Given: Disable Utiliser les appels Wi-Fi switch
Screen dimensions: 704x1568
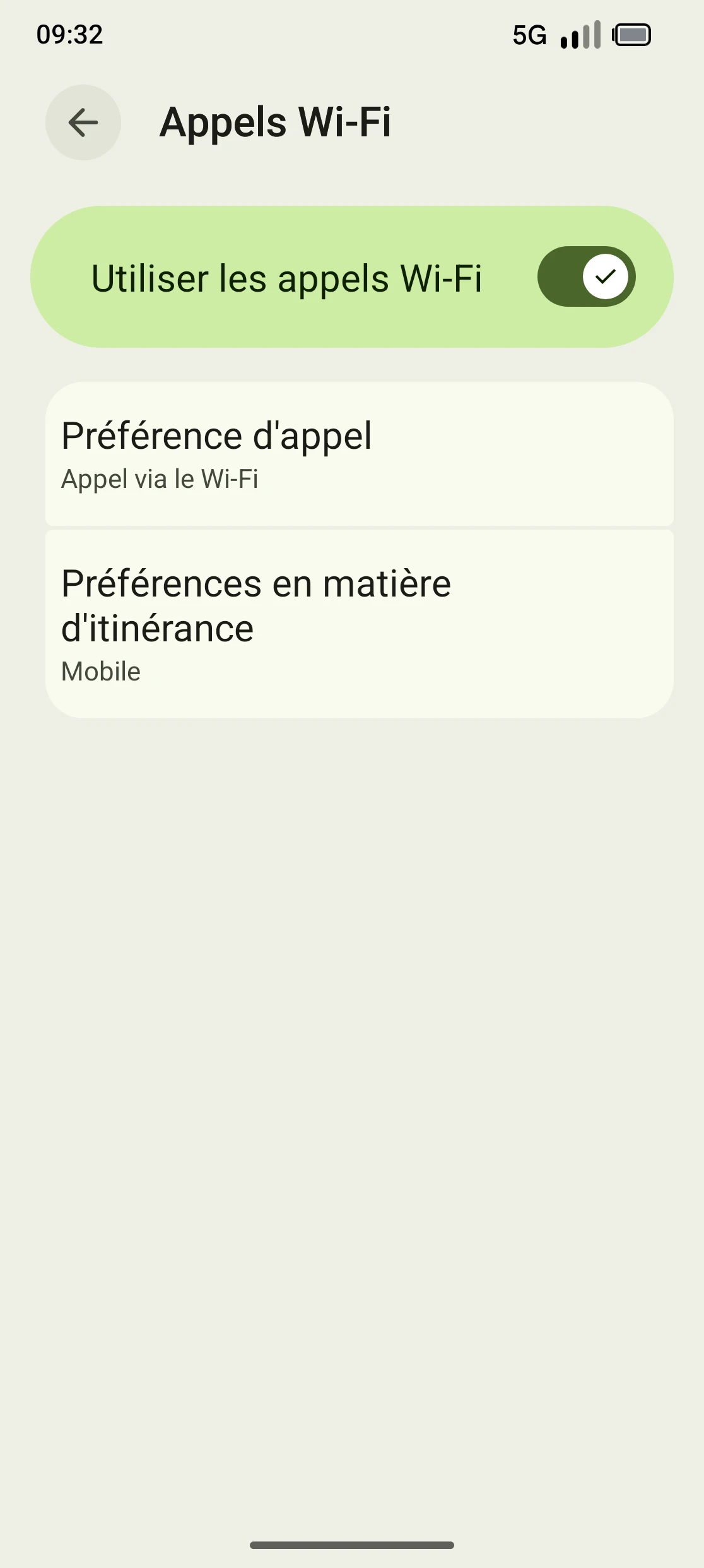Looking at the screenshot, I should [x=585, y=276].
